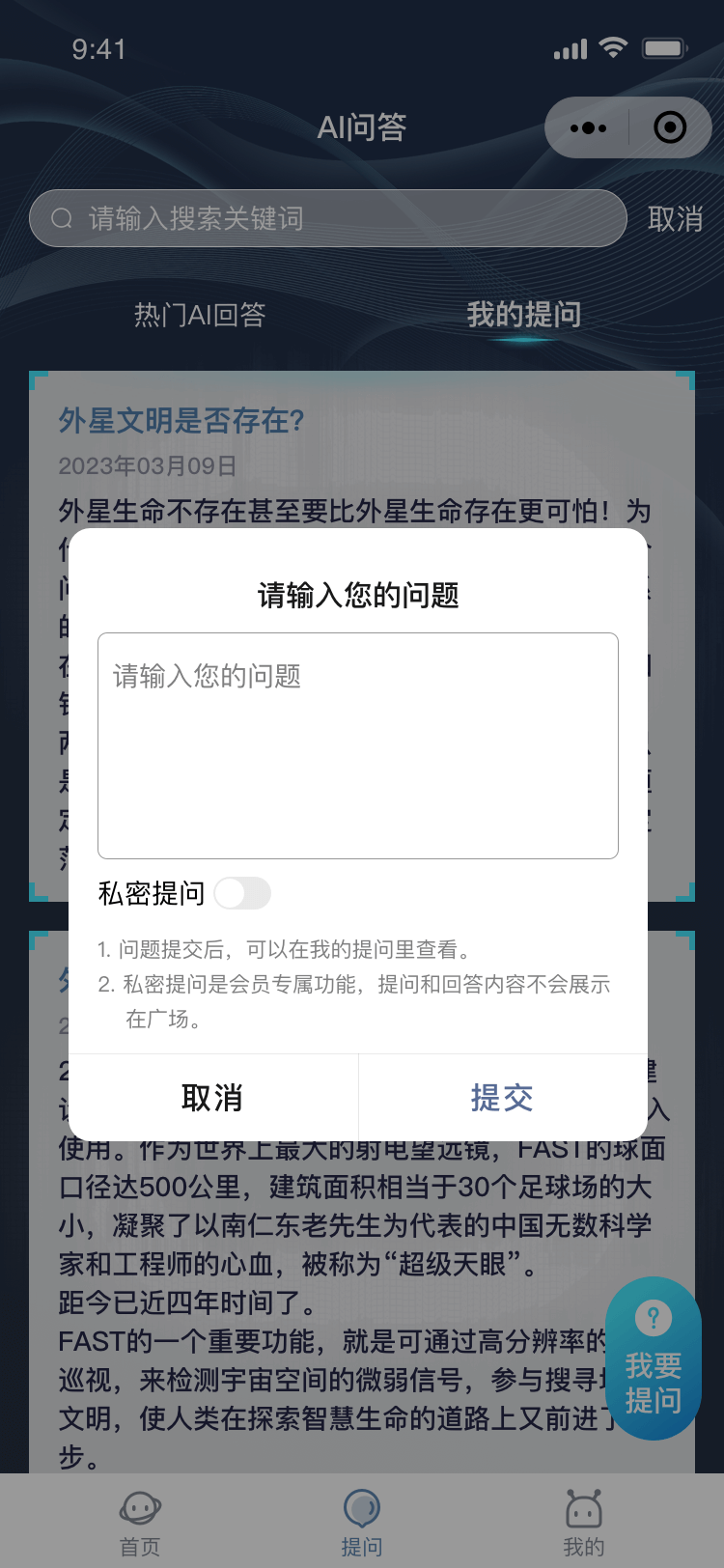The width and height of the screenshot is (724, 1568).
Task: Select the 我的提问 tab
Action: point(524,315)
